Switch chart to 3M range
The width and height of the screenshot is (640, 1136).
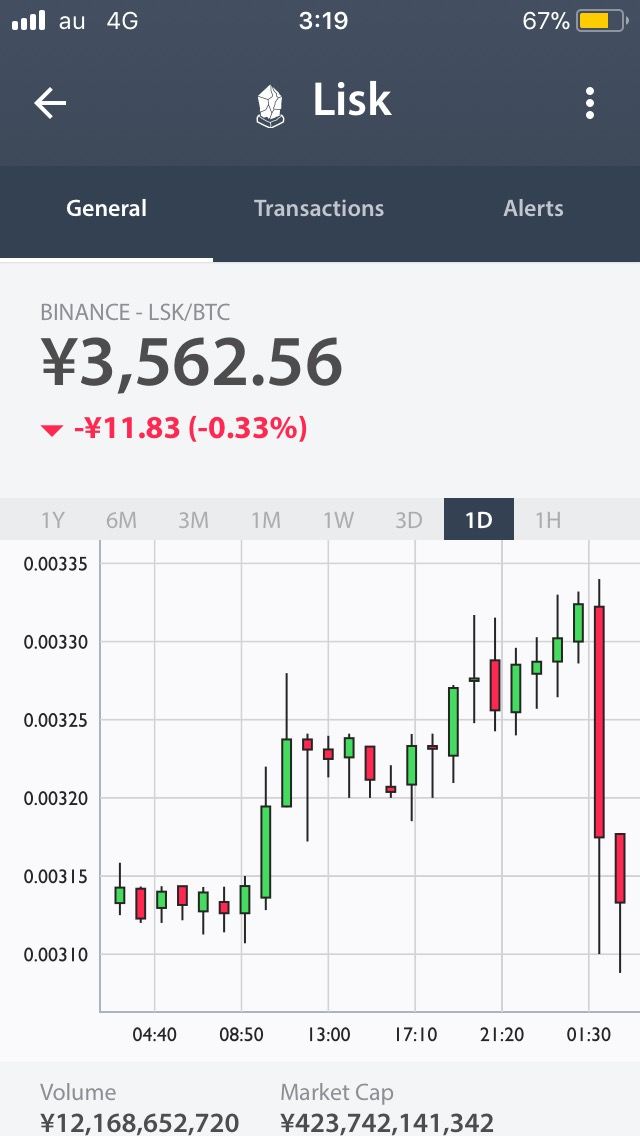pyautogui.click(x=193, y=520)
